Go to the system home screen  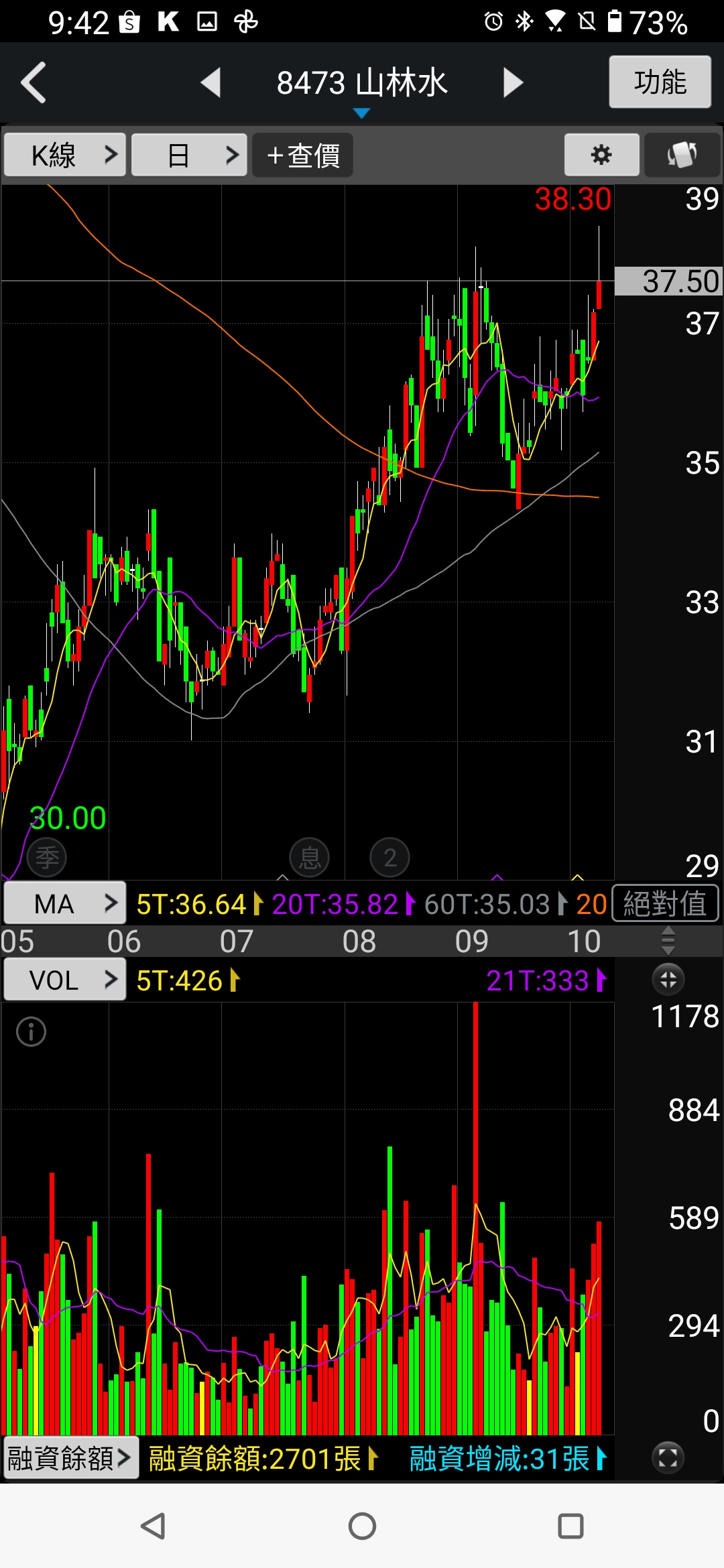[x=362, y=1526]
